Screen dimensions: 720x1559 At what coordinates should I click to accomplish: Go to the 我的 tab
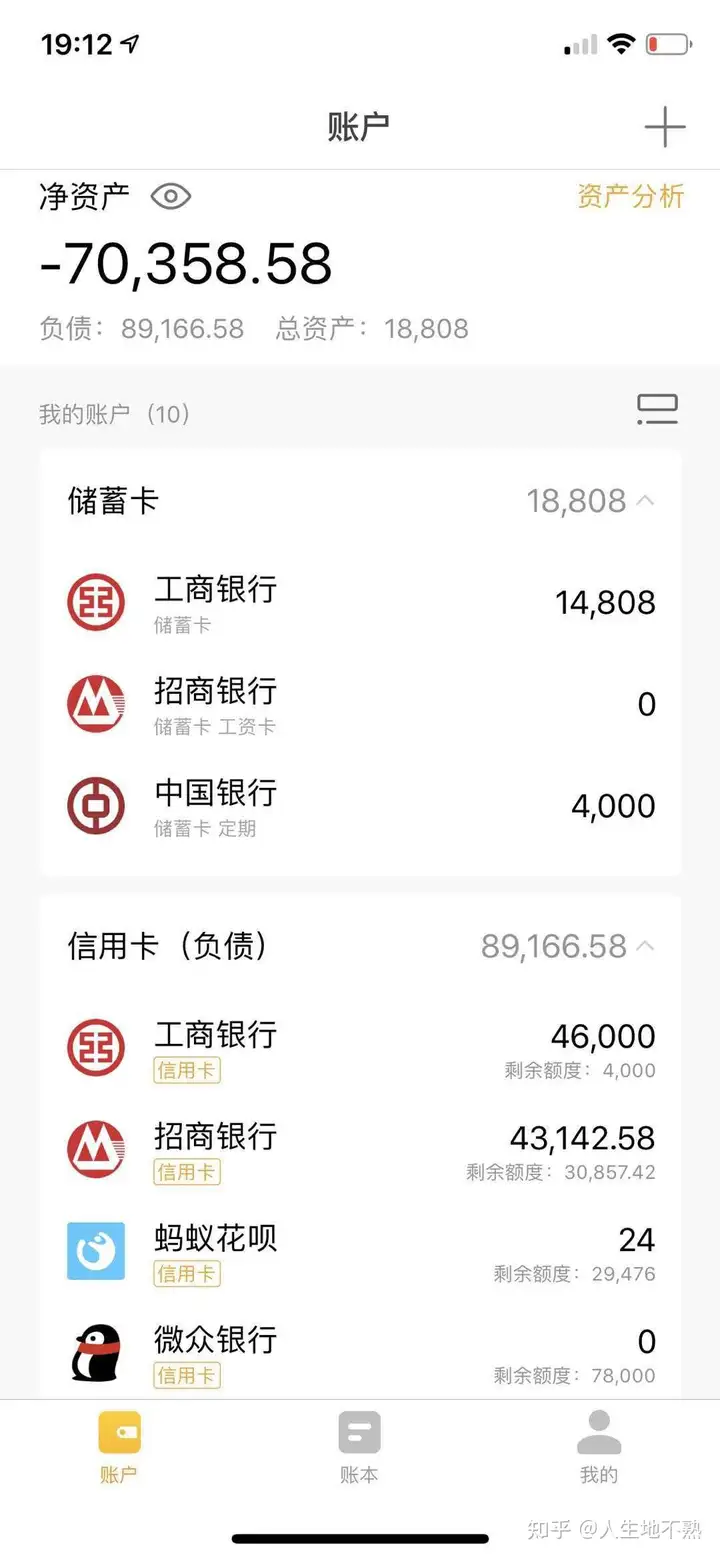coord(599,1447)
